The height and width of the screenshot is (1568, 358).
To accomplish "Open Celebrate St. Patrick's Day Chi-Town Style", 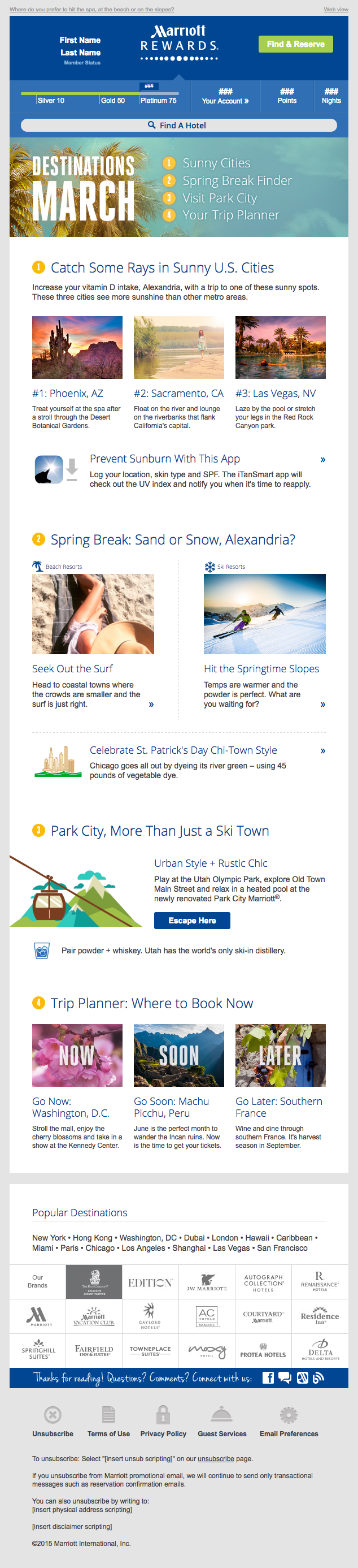I will point(183,750).
